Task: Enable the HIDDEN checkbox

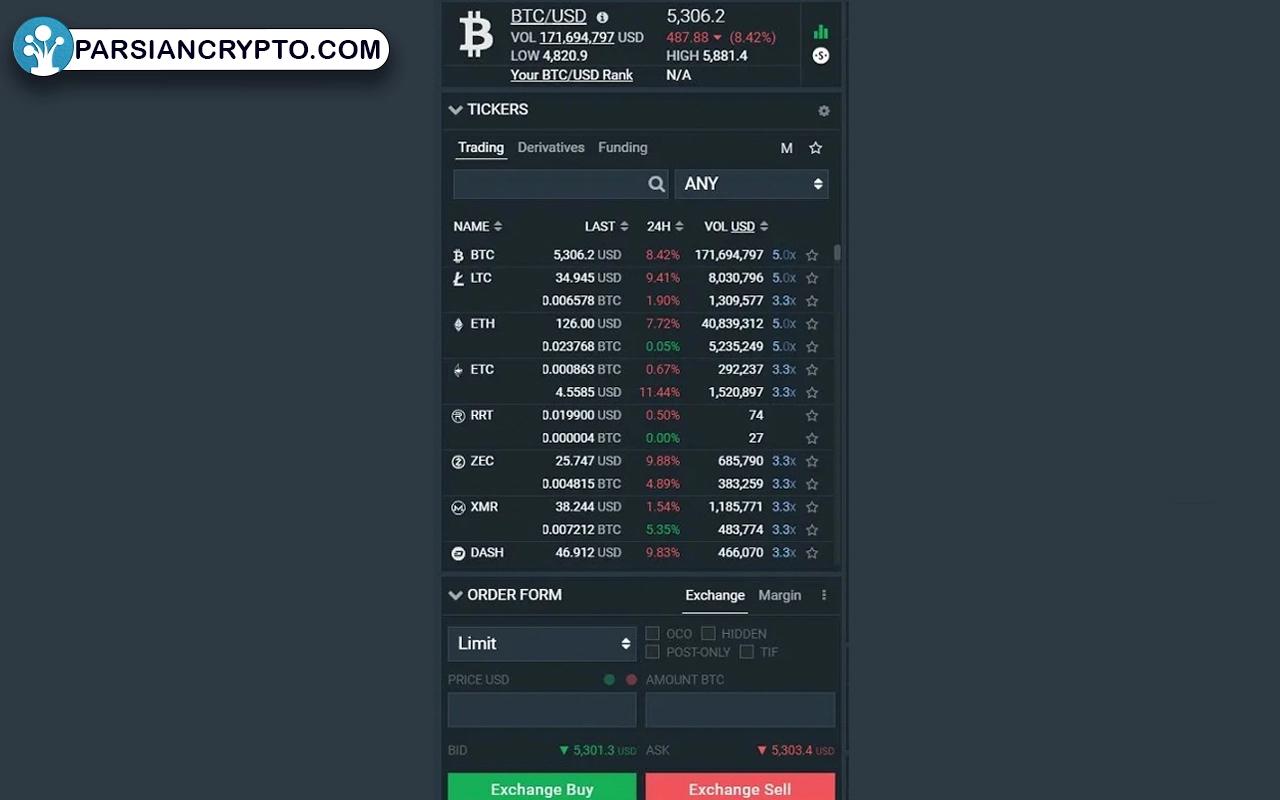Action: 708,634
